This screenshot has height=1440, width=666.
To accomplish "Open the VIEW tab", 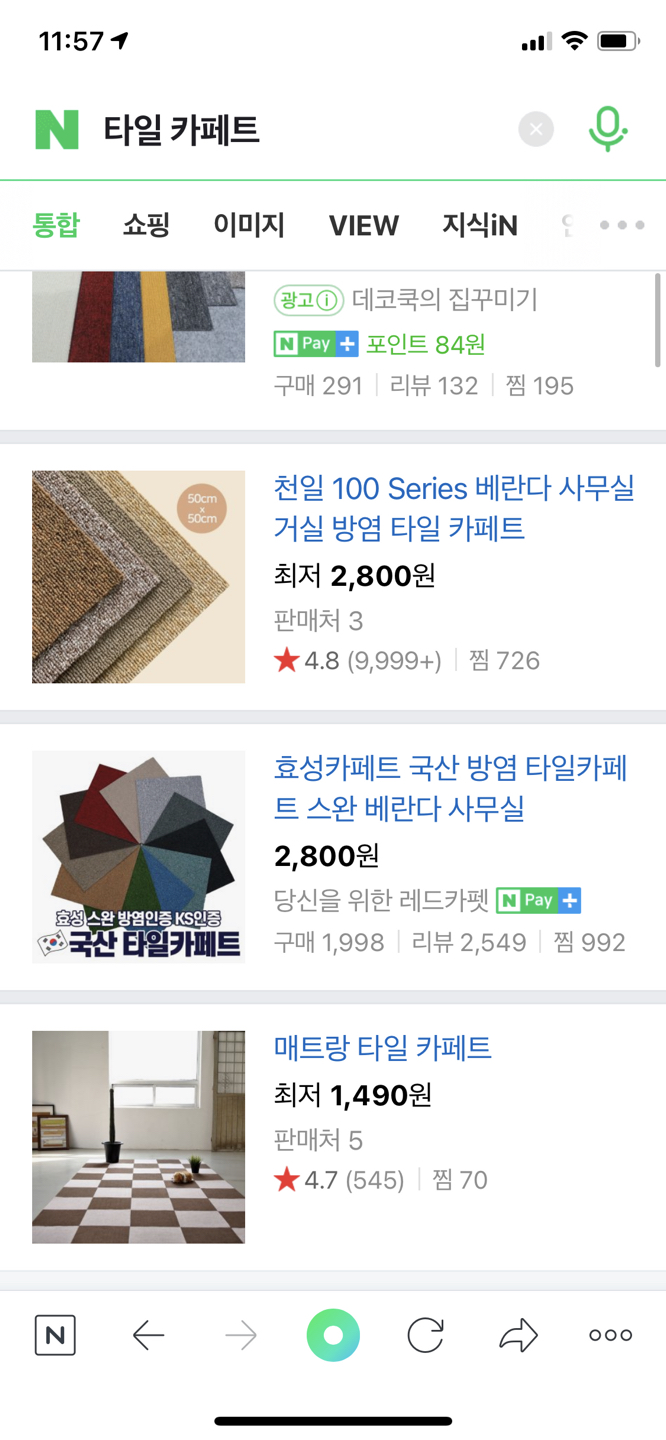I will point(364,226).
